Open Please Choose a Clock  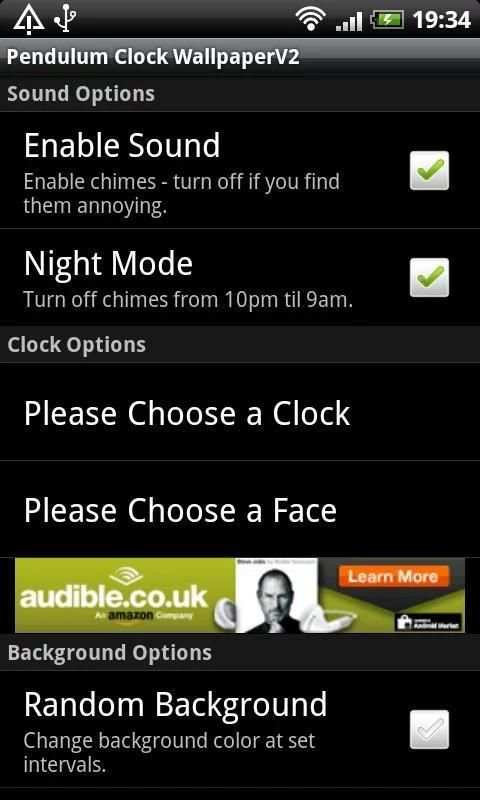(x=240, y=412)
